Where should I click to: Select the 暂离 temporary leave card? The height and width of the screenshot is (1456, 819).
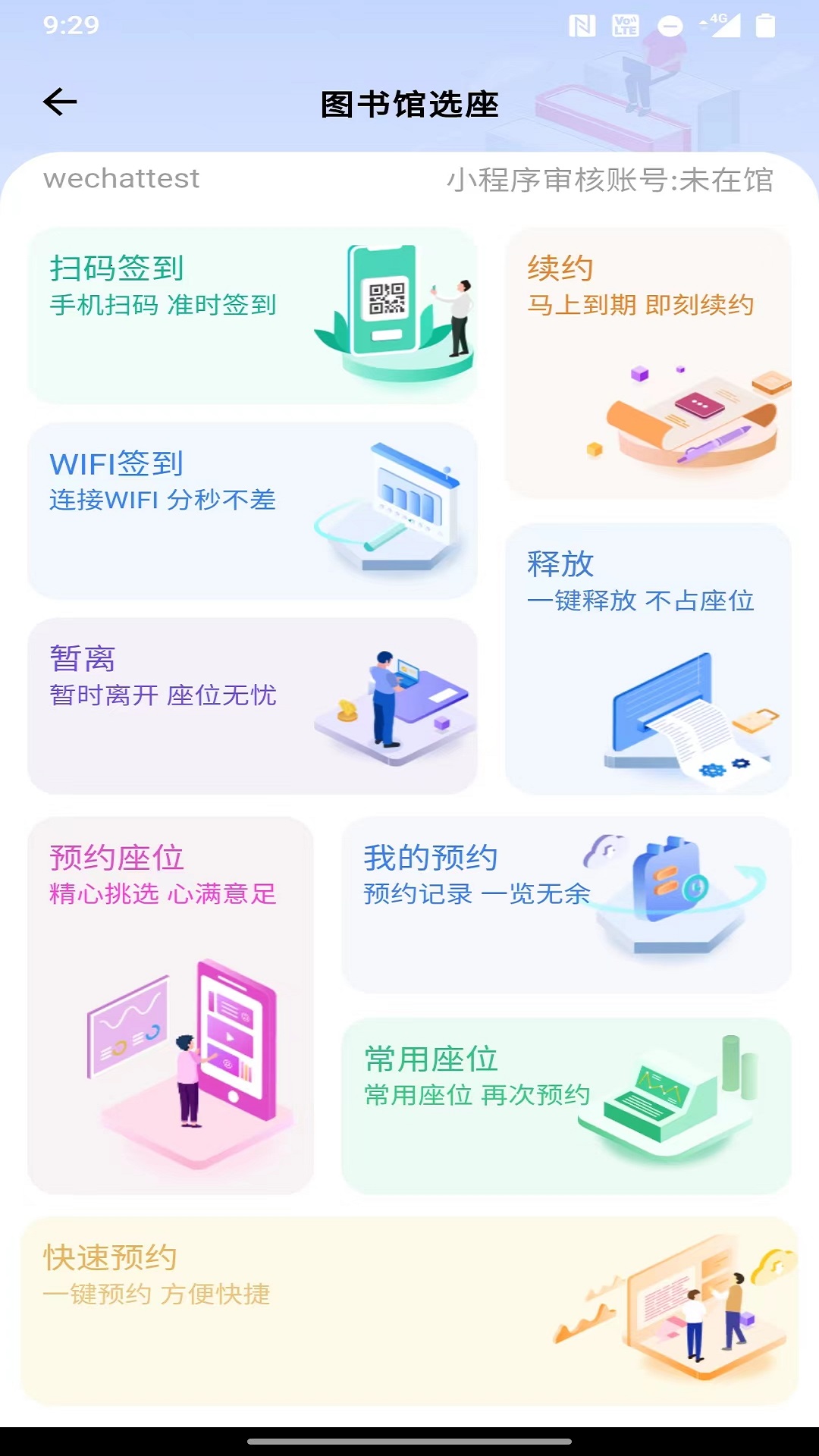(x=253, y=706)
